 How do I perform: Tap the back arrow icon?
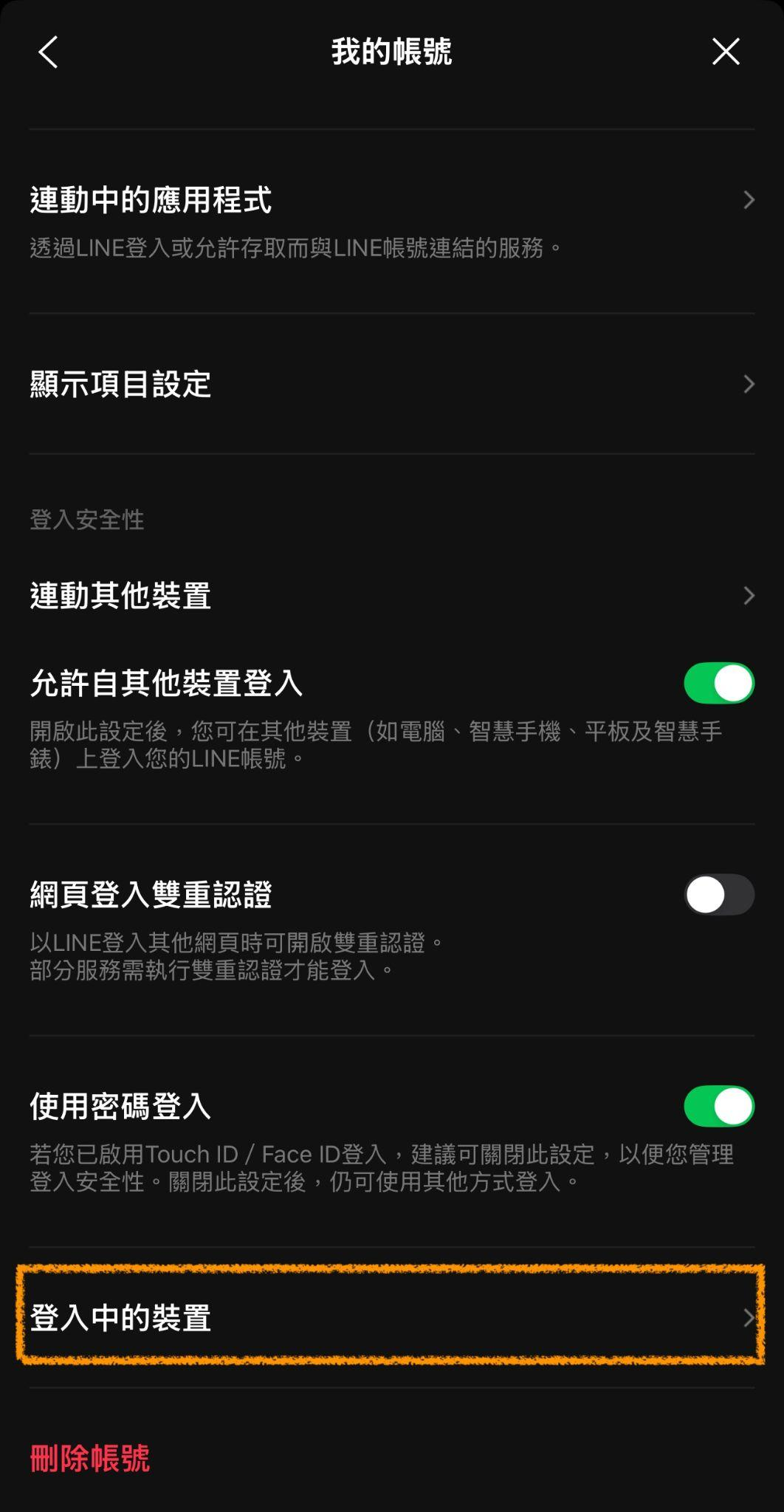tap(47, 52)
